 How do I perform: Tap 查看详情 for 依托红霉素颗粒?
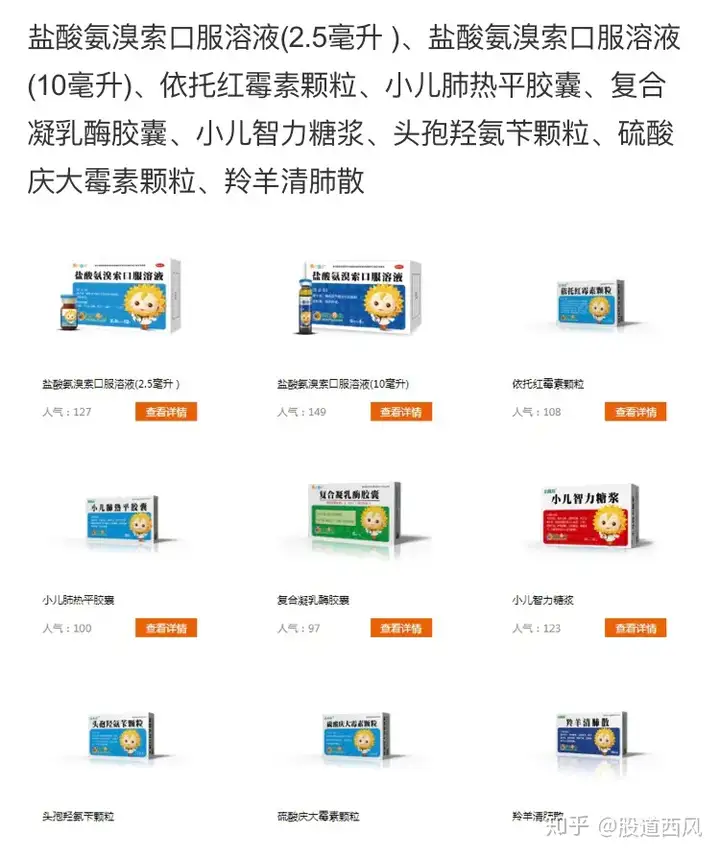click(635, 412)
